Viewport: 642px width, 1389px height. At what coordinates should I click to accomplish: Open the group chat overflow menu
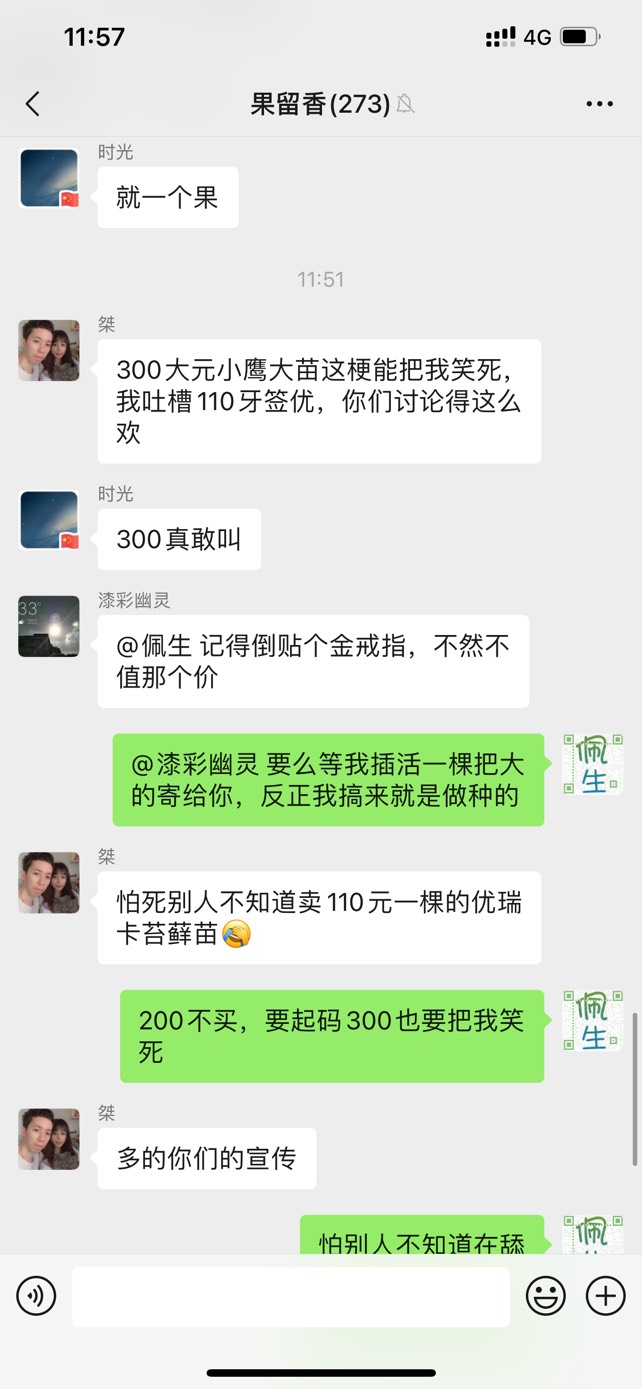[599, 104]
